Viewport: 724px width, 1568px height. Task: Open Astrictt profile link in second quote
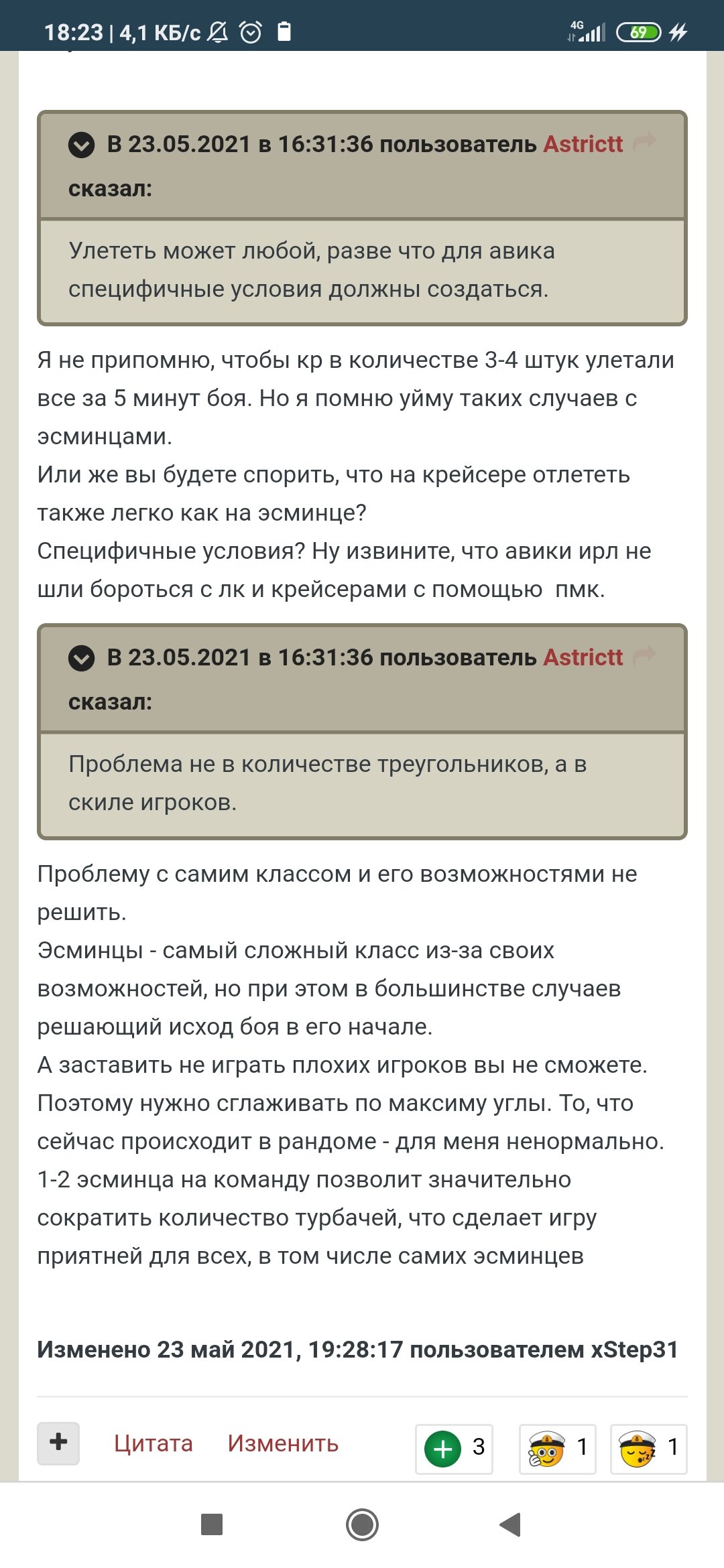click(x=583, y=657)
